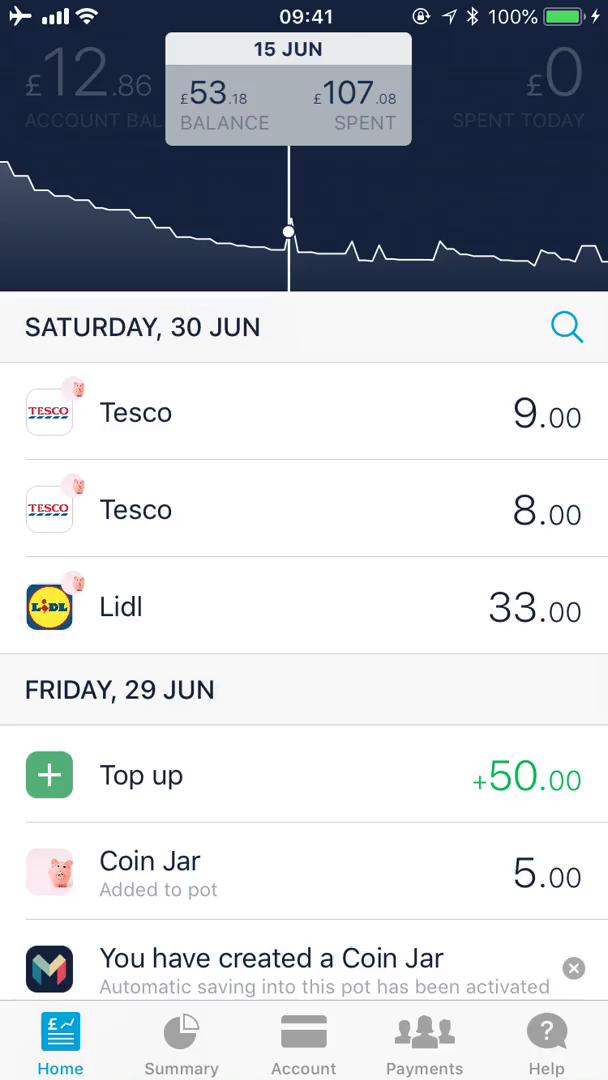Switch to the Help tab

point(546,1043)
